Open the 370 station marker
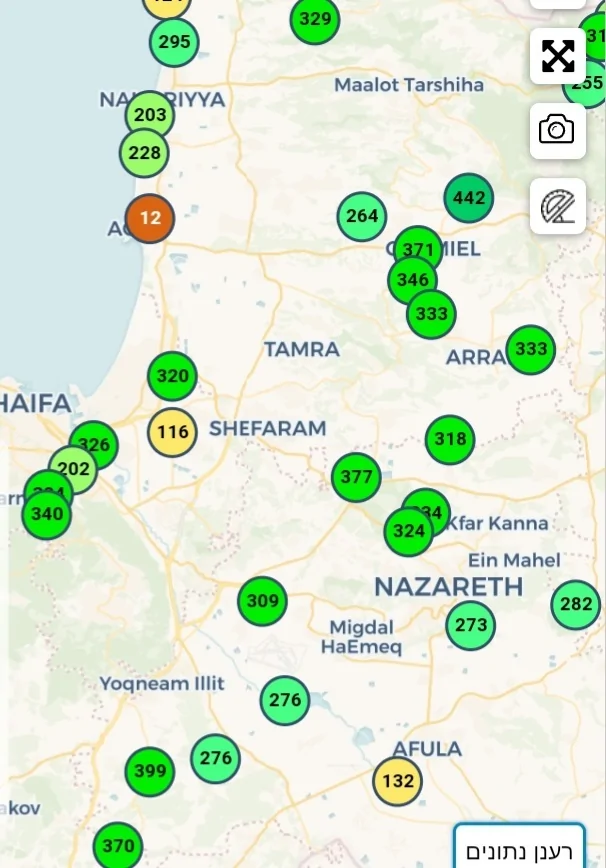 tap(118, 846)
